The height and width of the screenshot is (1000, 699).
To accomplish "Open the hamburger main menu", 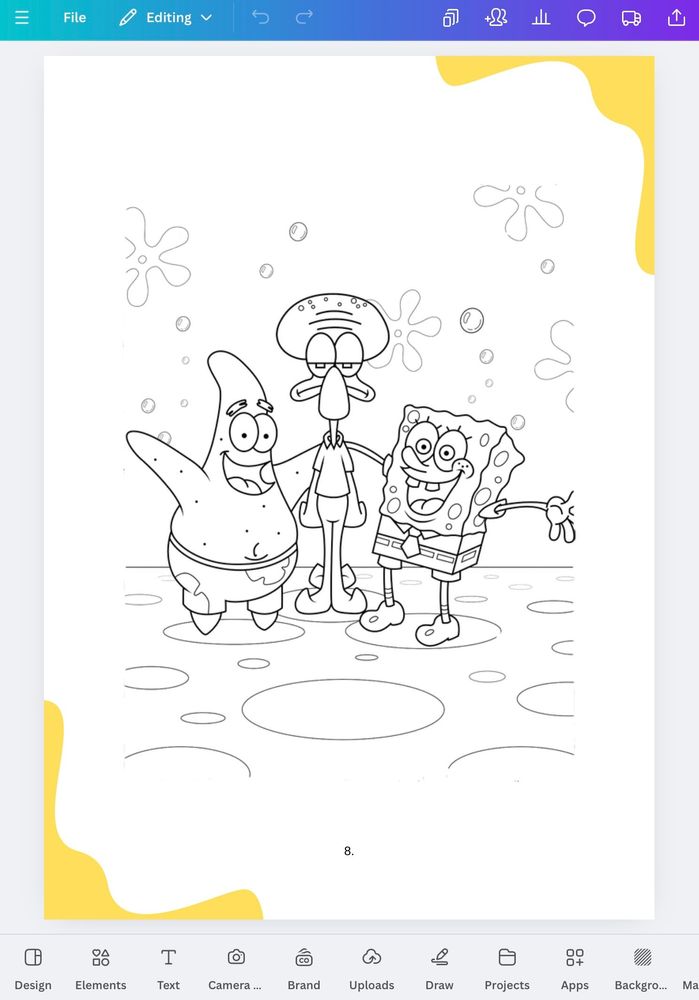I will click(22, 18).
